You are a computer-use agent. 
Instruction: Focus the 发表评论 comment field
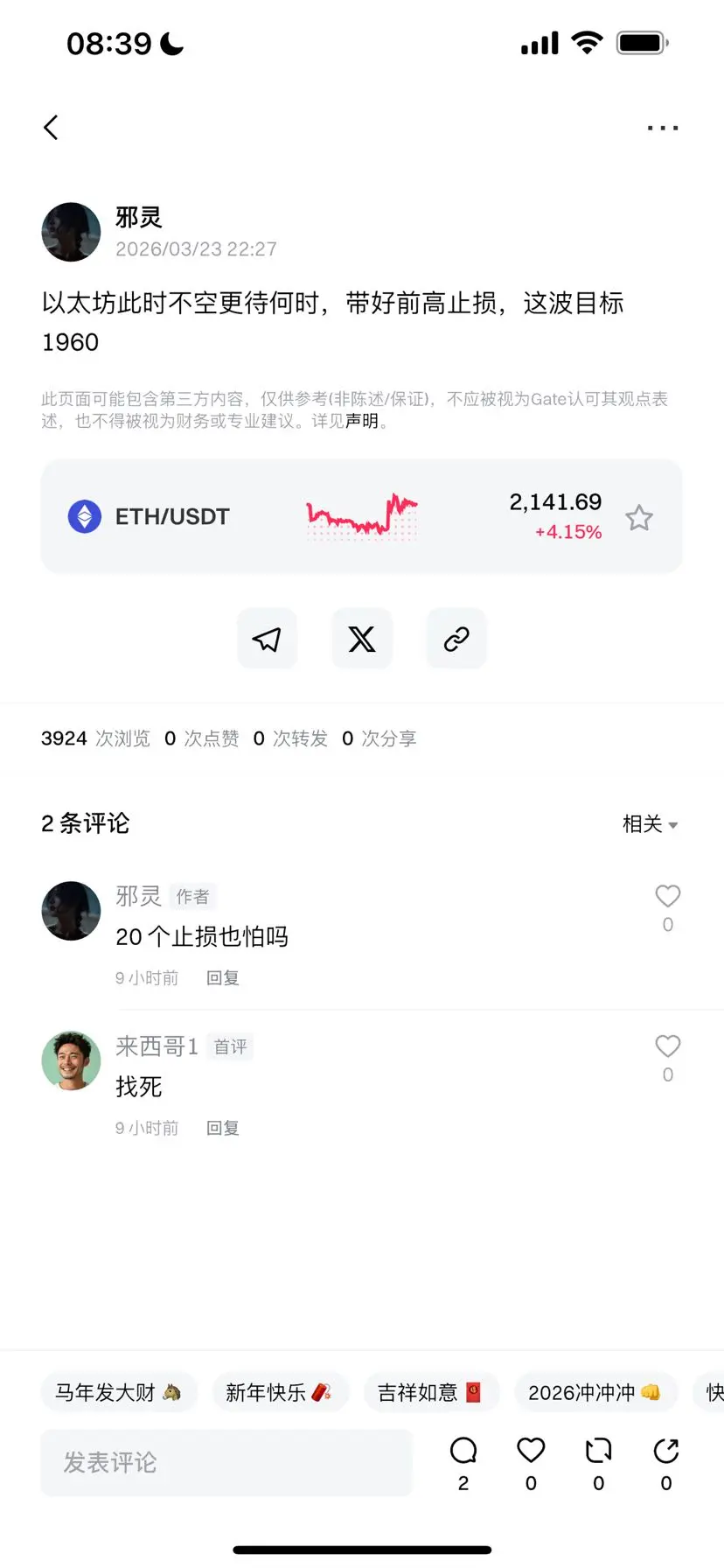[x=226, y=1462]
